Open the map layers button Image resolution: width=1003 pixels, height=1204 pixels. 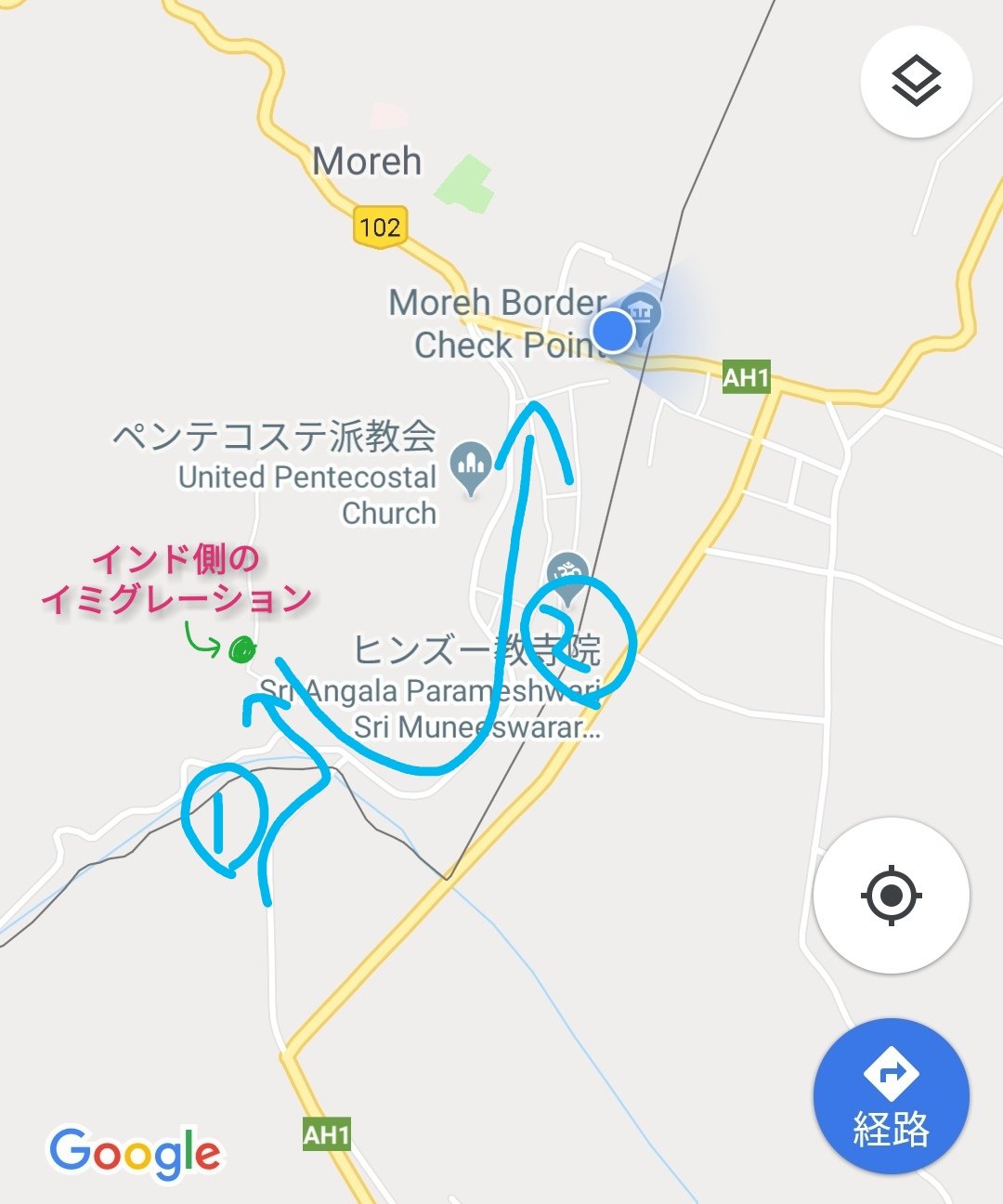click(916, 82)
